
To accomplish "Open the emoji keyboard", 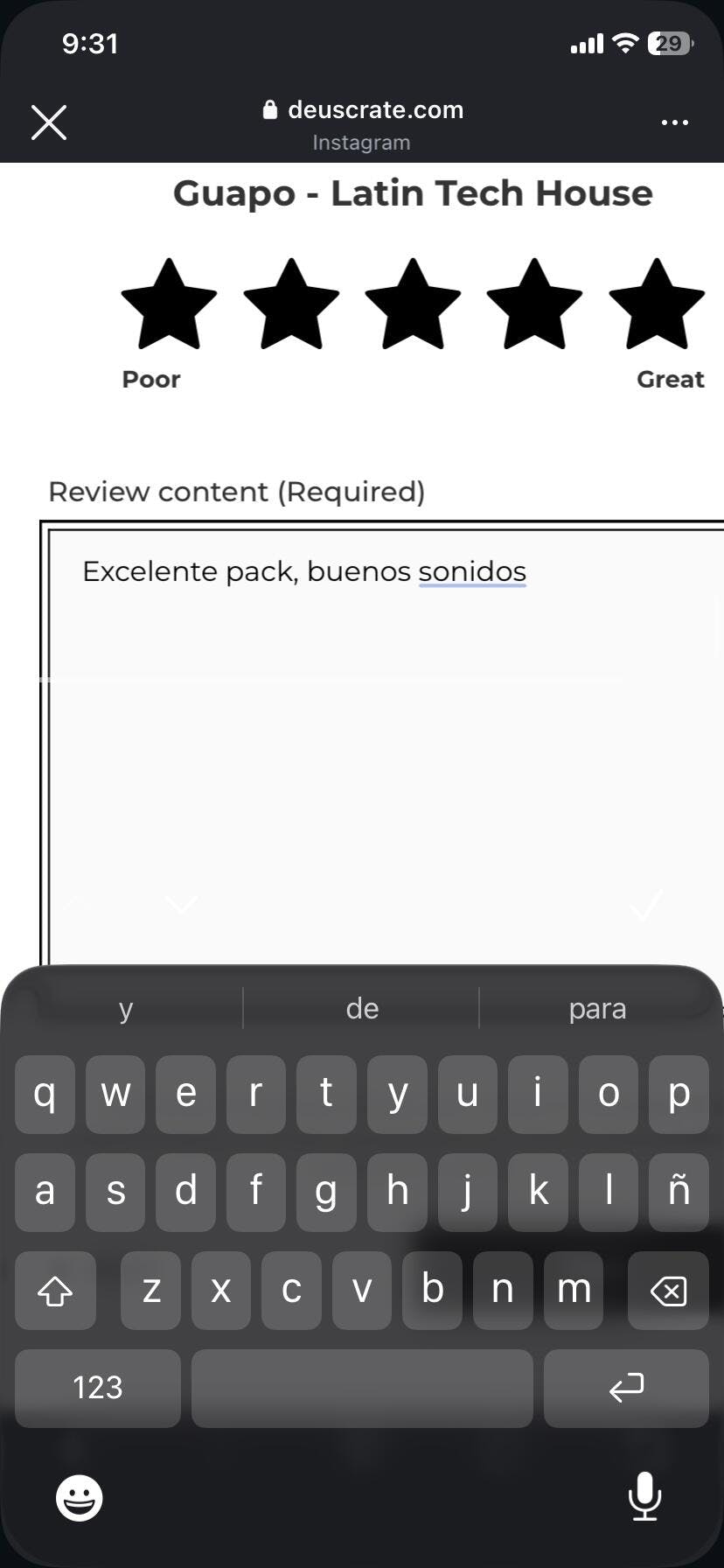I will [80, 1498].
